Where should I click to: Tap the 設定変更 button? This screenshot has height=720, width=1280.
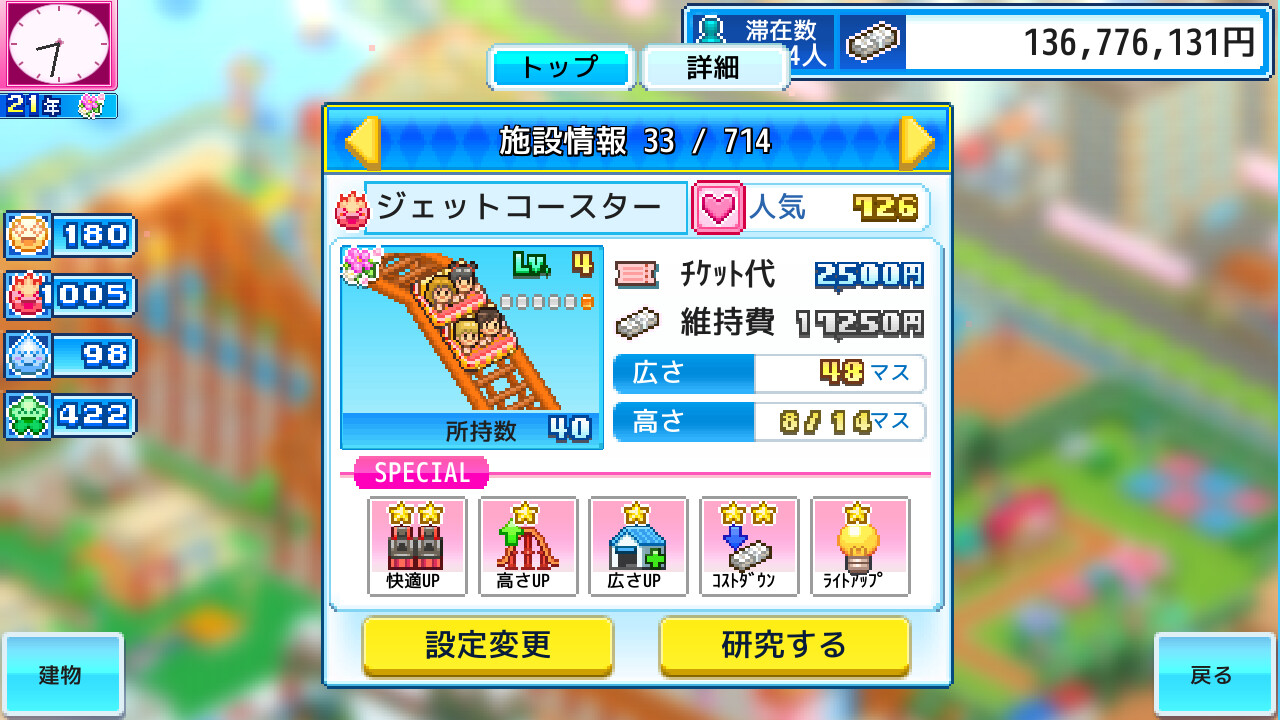tap(487, 645)
